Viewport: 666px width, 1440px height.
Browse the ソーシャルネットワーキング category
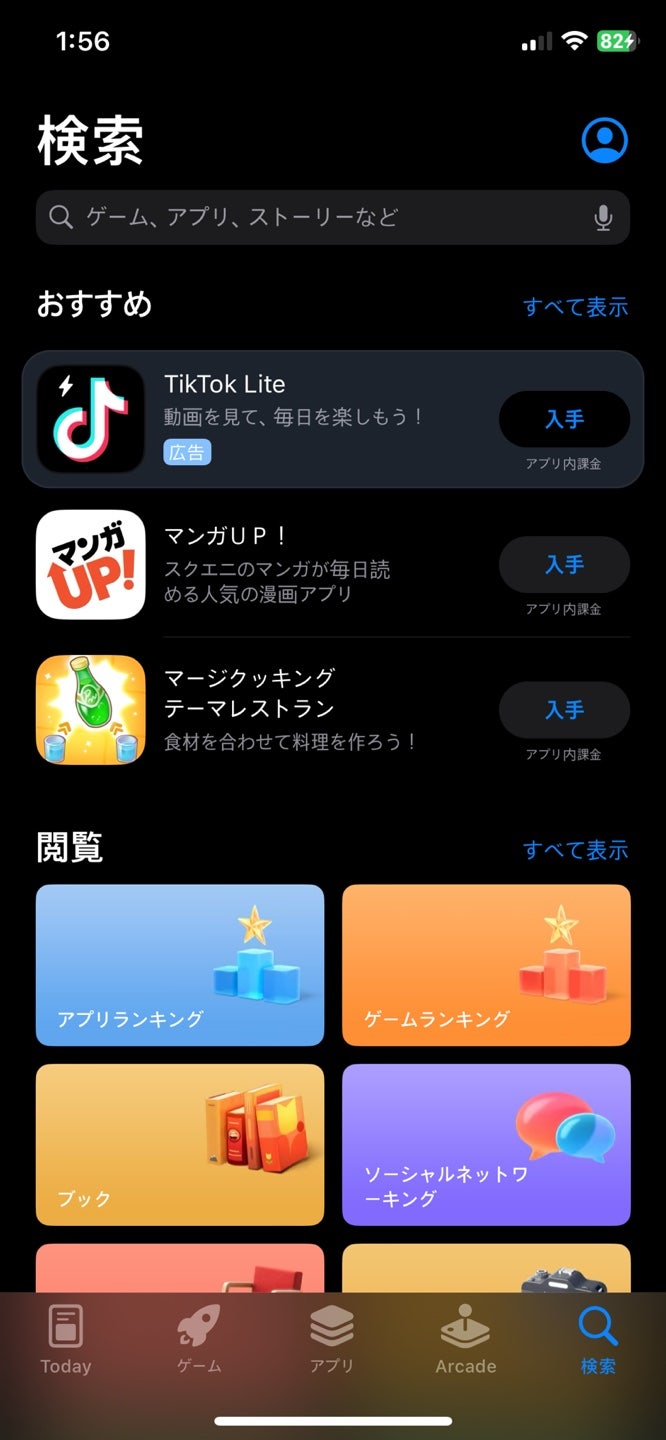pos(486,1145)
